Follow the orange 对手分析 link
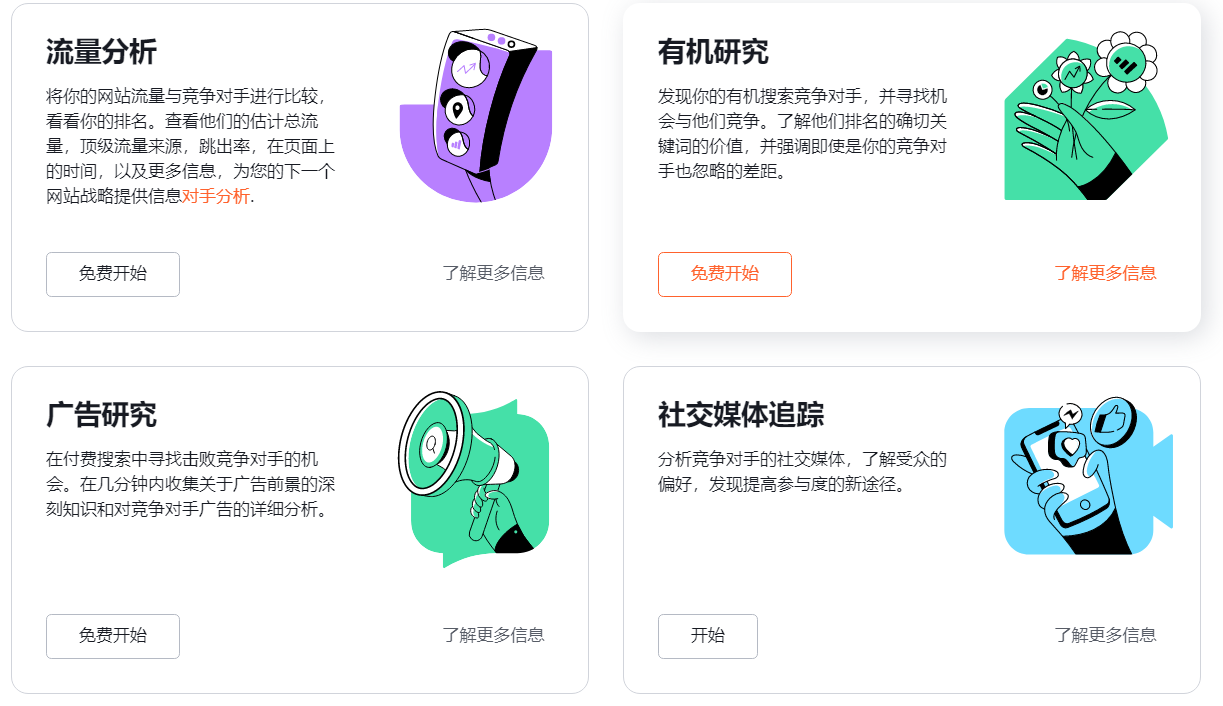 tap(216, 196)
